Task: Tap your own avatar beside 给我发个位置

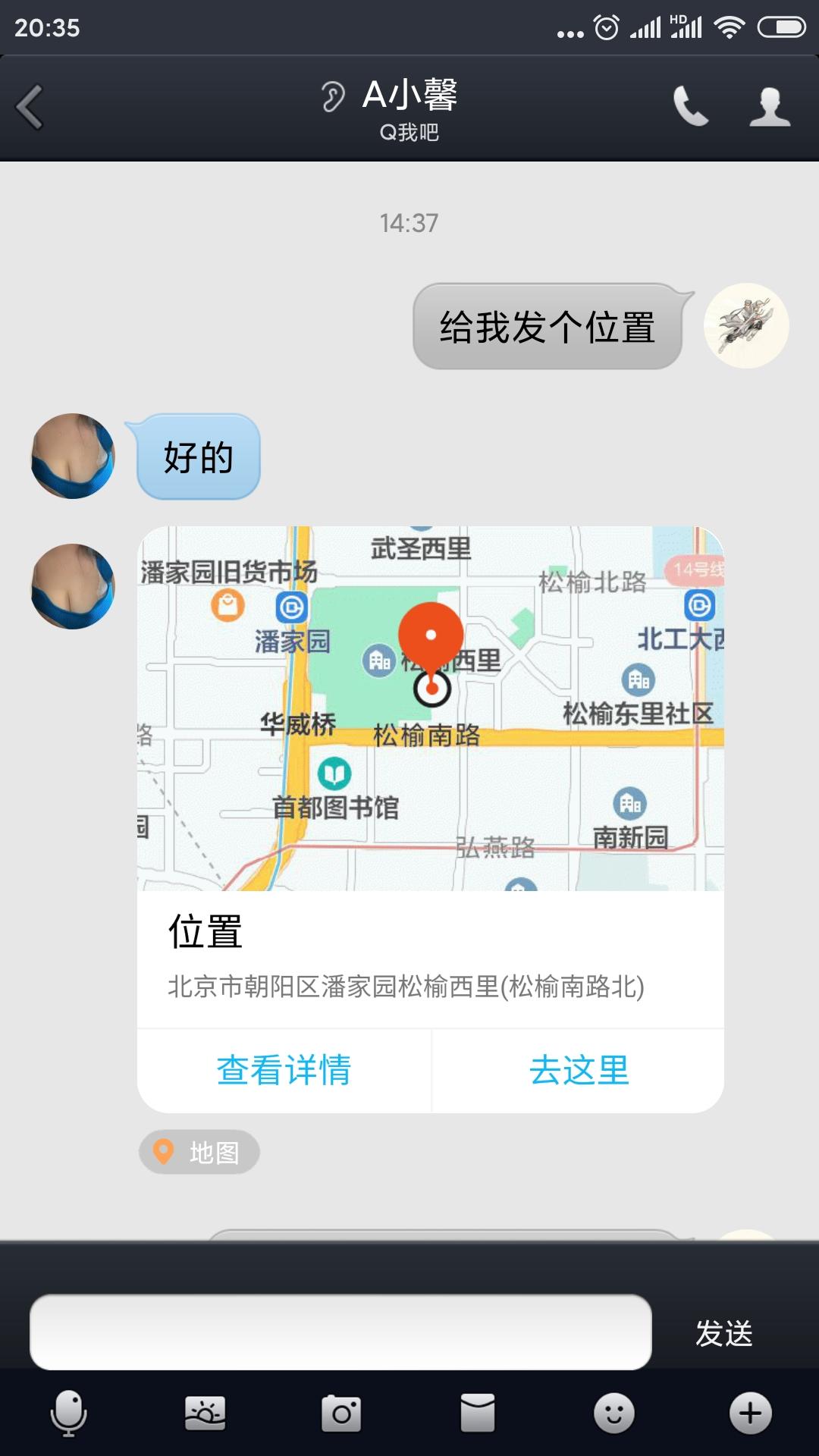Action: pyautogui.click(x=747, y=326)
